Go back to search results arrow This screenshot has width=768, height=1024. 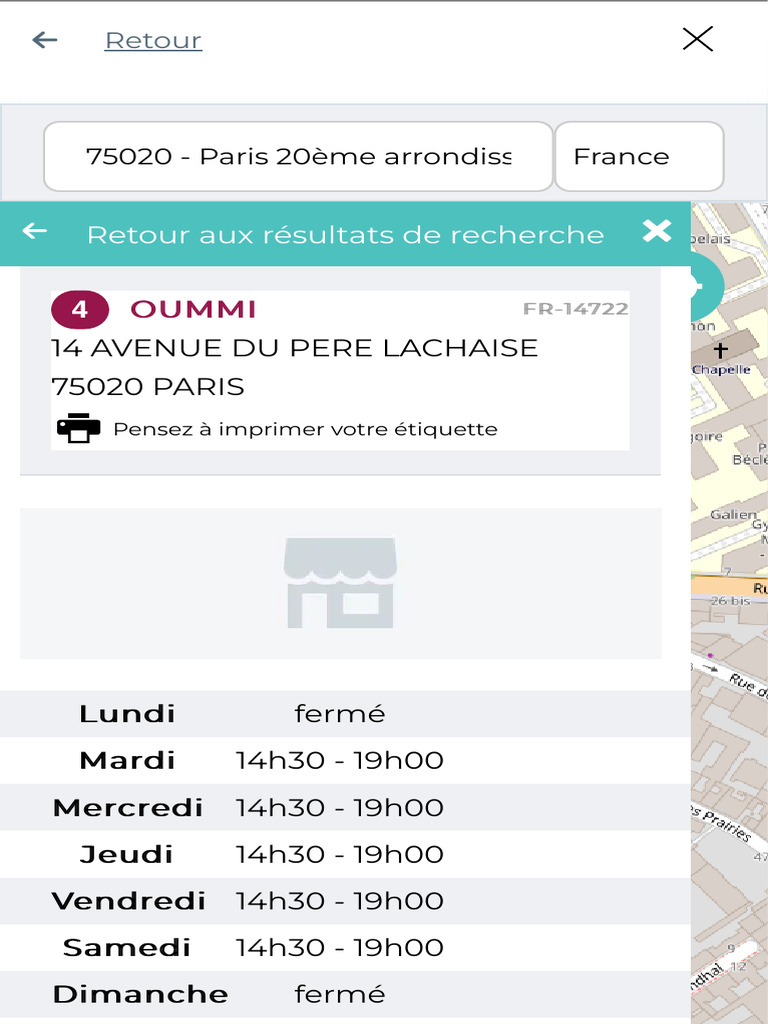coord(35,232)
